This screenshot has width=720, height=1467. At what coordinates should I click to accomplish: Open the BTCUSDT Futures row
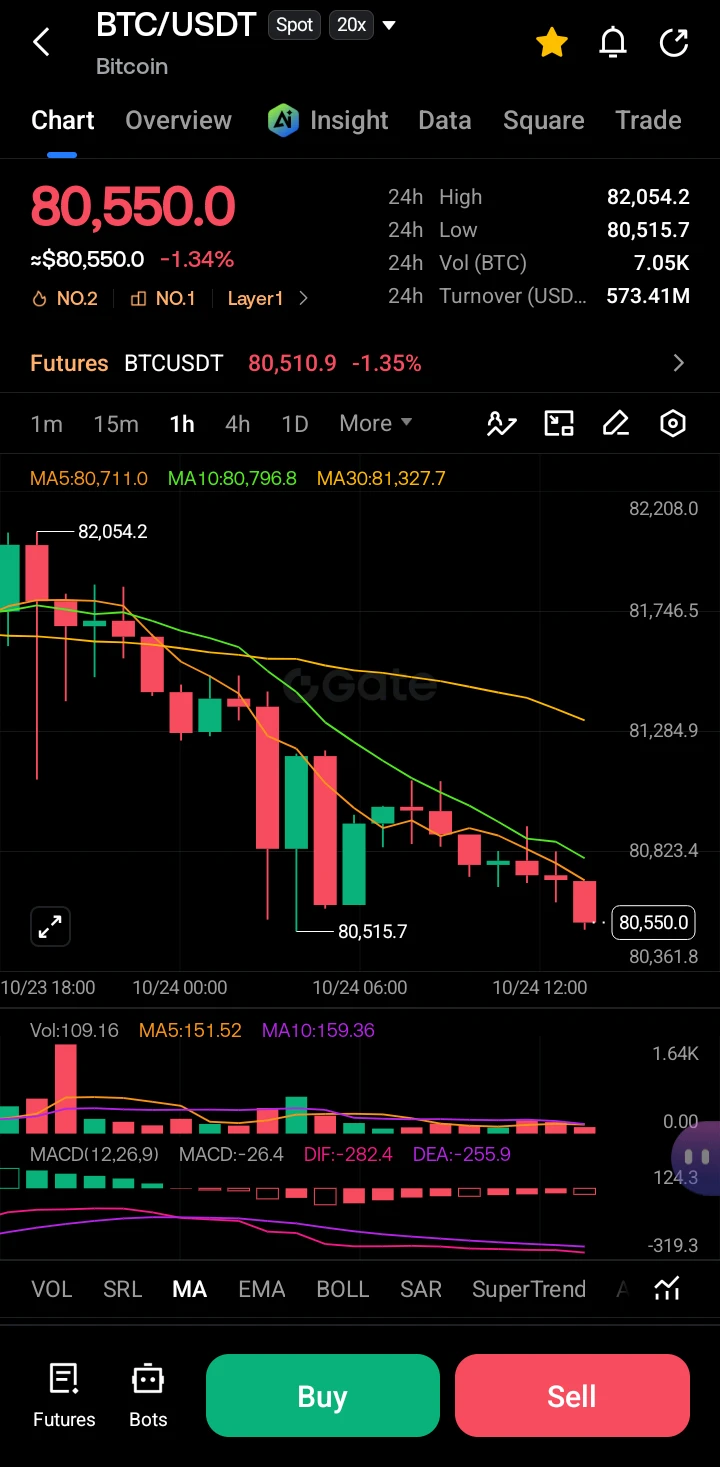pos(360,363)
